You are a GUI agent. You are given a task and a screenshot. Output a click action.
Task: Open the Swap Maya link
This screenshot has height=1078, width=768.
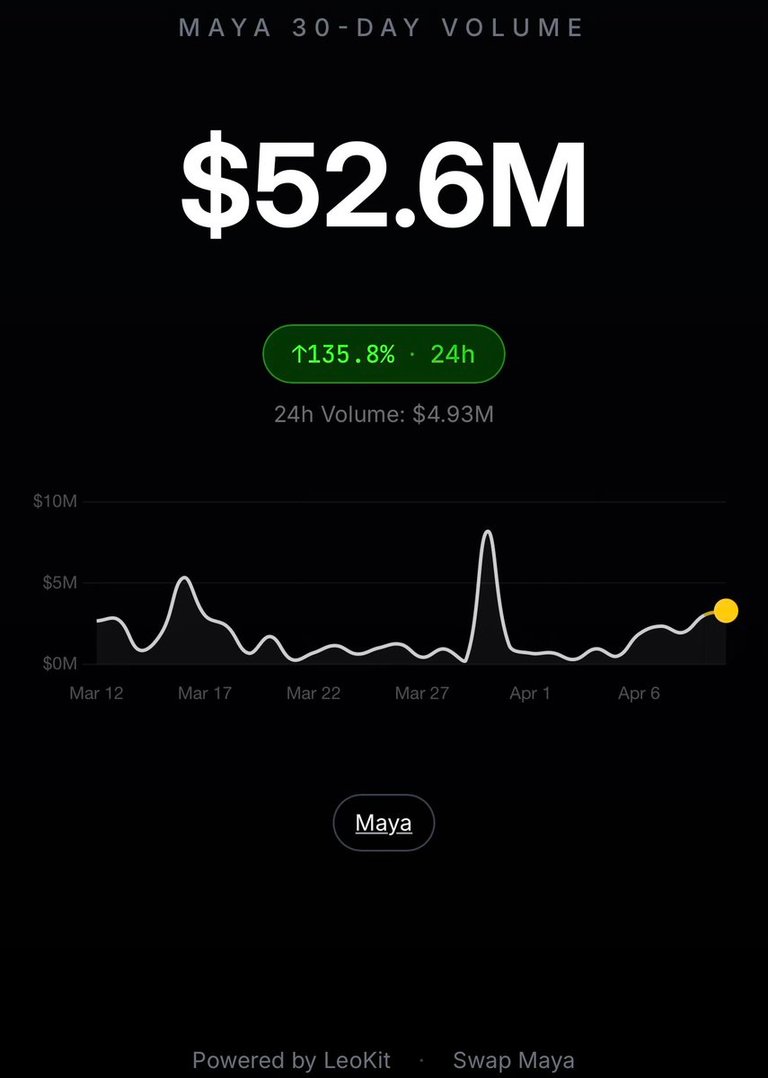513,1060
